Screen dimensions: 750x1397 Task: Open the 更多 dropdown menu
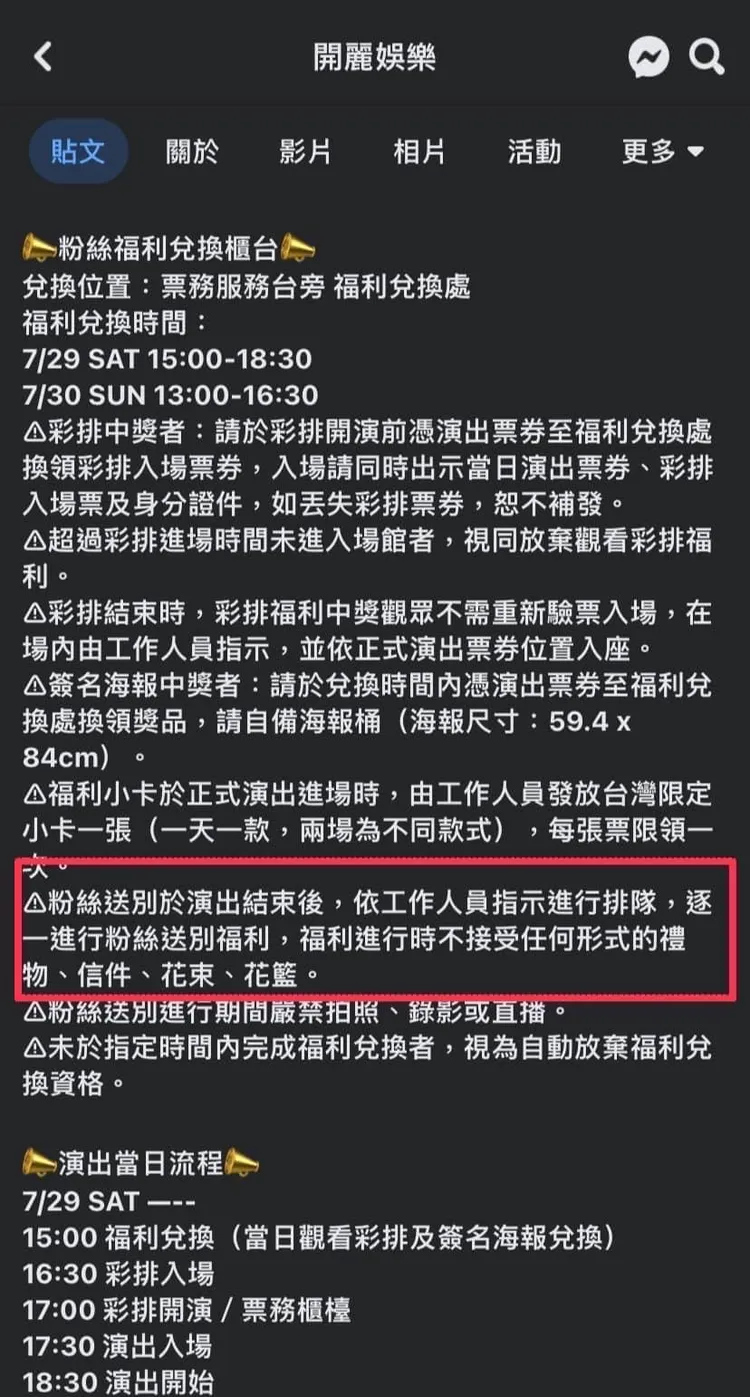pos(652,151)
